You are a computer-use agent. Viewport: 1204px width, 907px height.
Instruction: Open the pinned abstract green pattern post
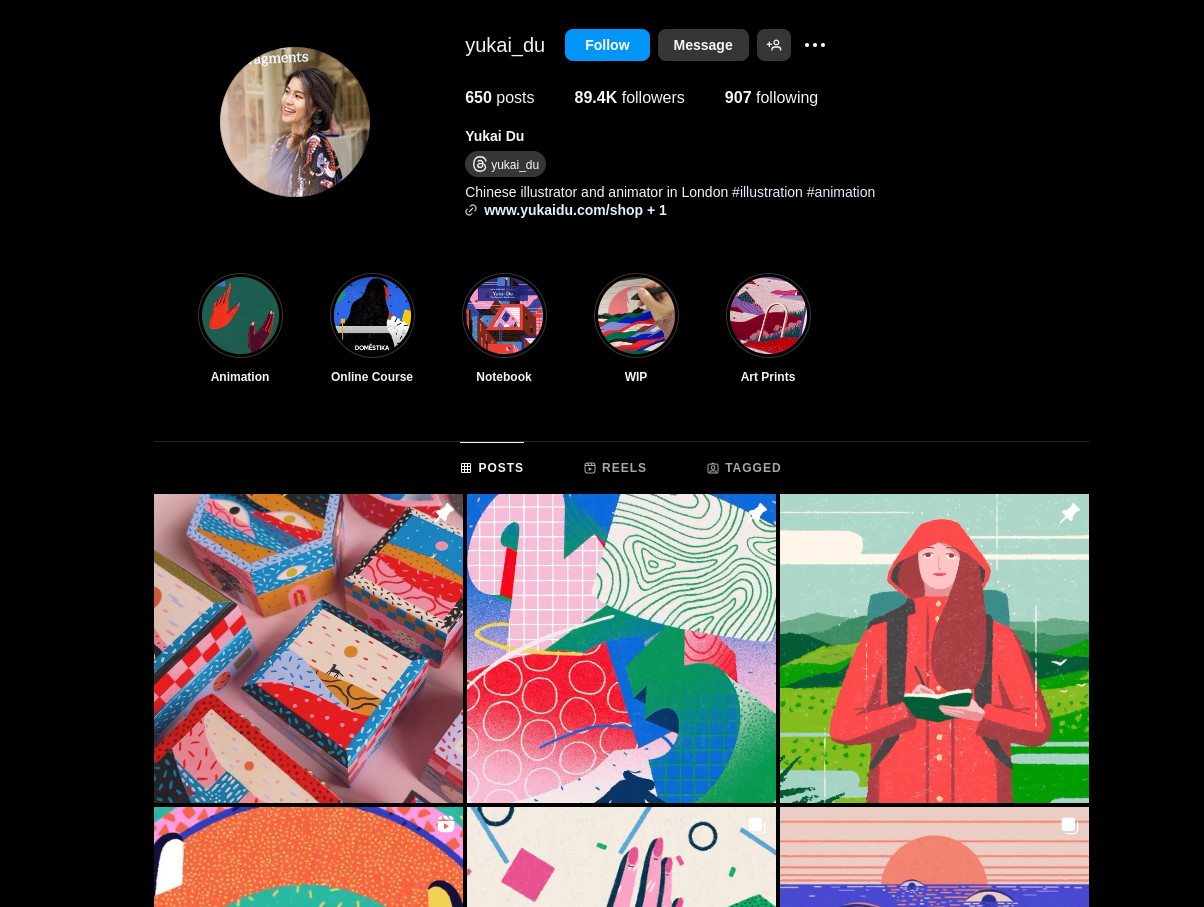click(x=621, y=648)
